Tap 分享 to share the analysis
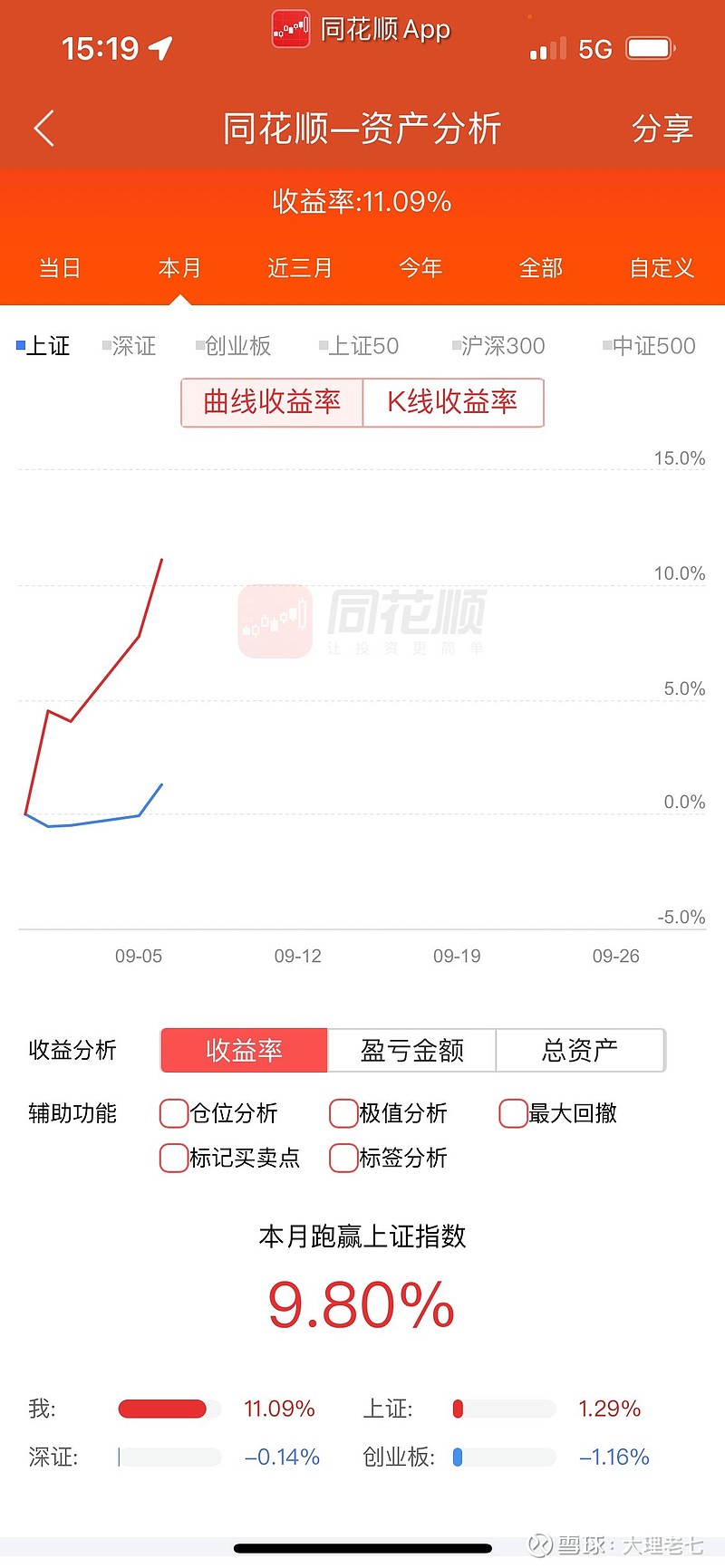 [x=662, y=128]
